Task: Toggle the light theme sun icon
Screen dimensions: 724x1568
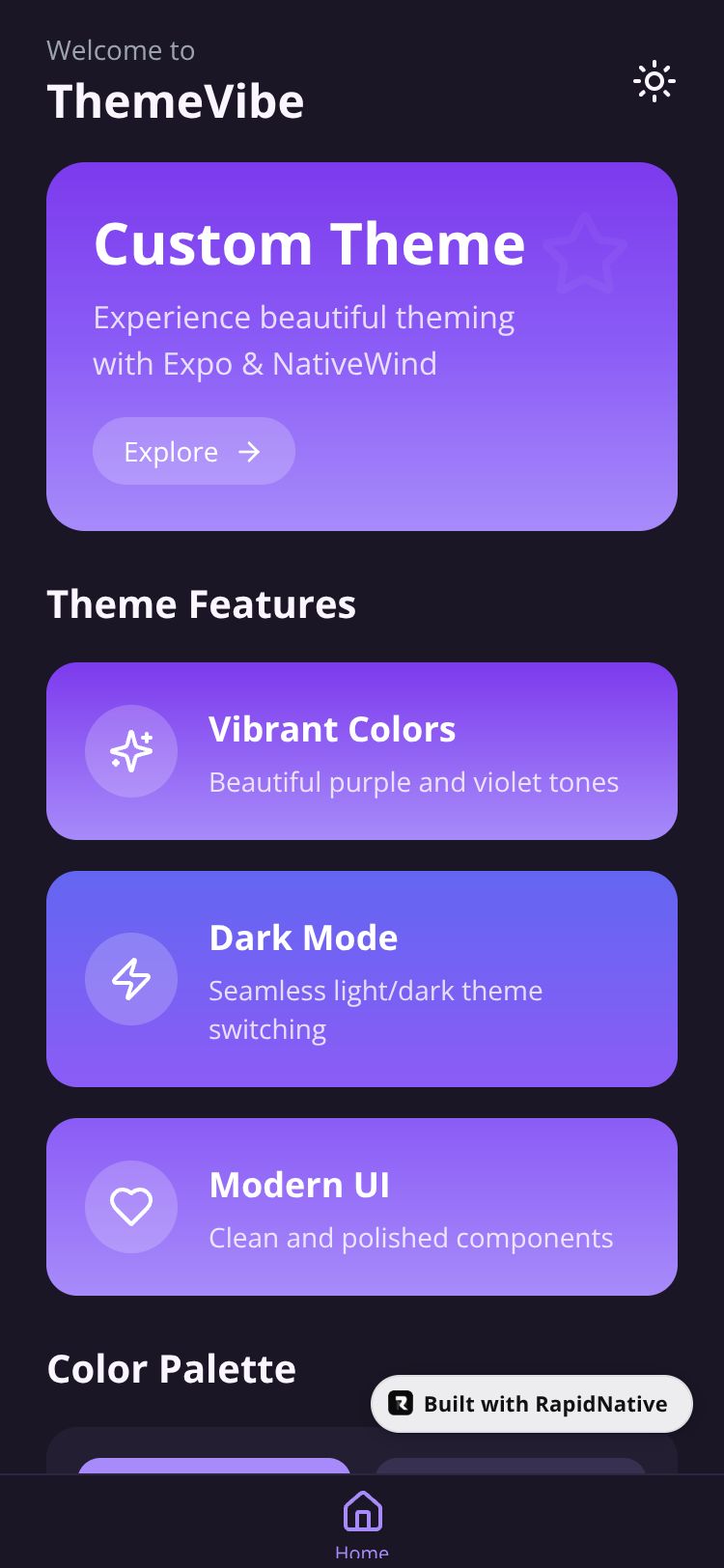Action: [654, 82]
